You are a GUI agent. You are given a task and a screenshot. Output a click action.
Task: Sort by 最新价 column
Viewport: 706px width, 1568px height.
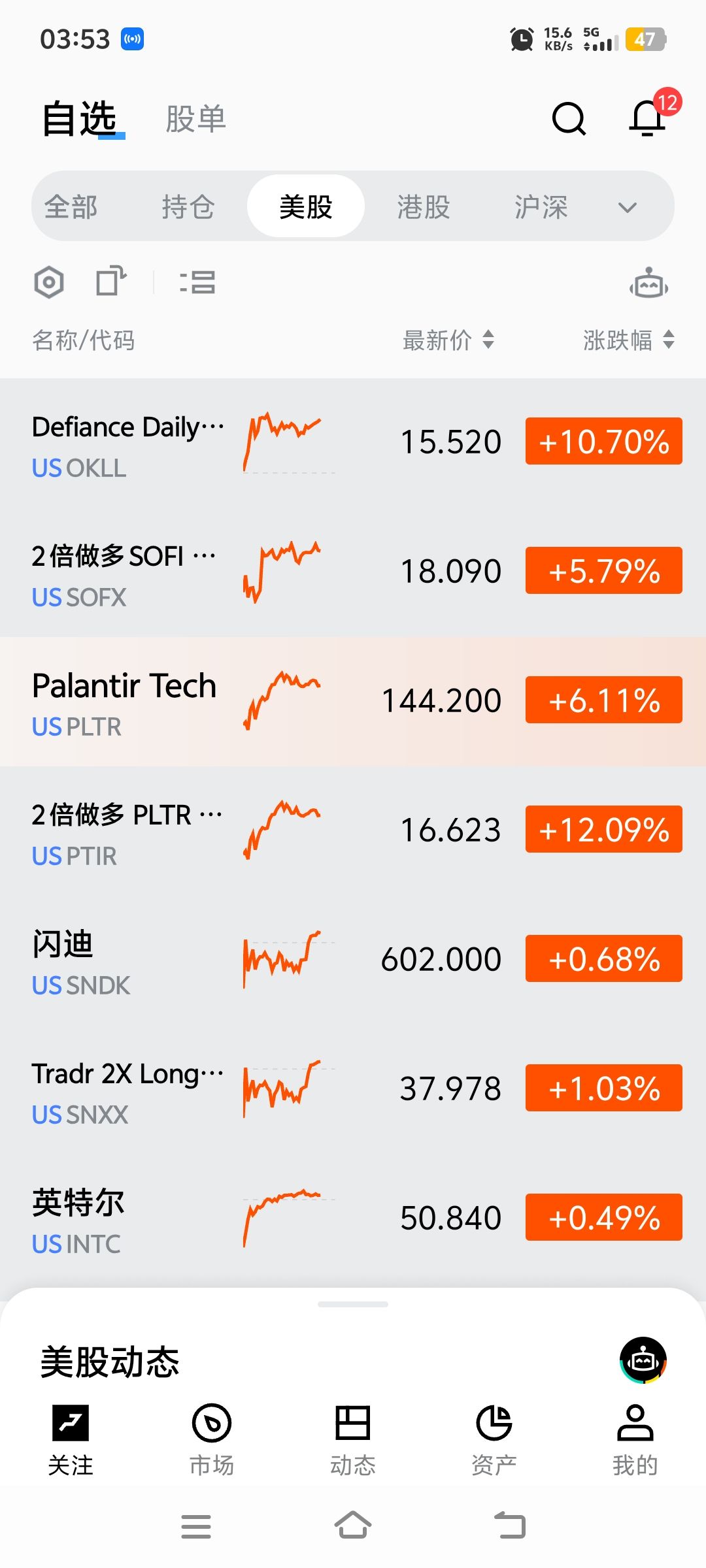pyautogui.click(x=448, y=340)
